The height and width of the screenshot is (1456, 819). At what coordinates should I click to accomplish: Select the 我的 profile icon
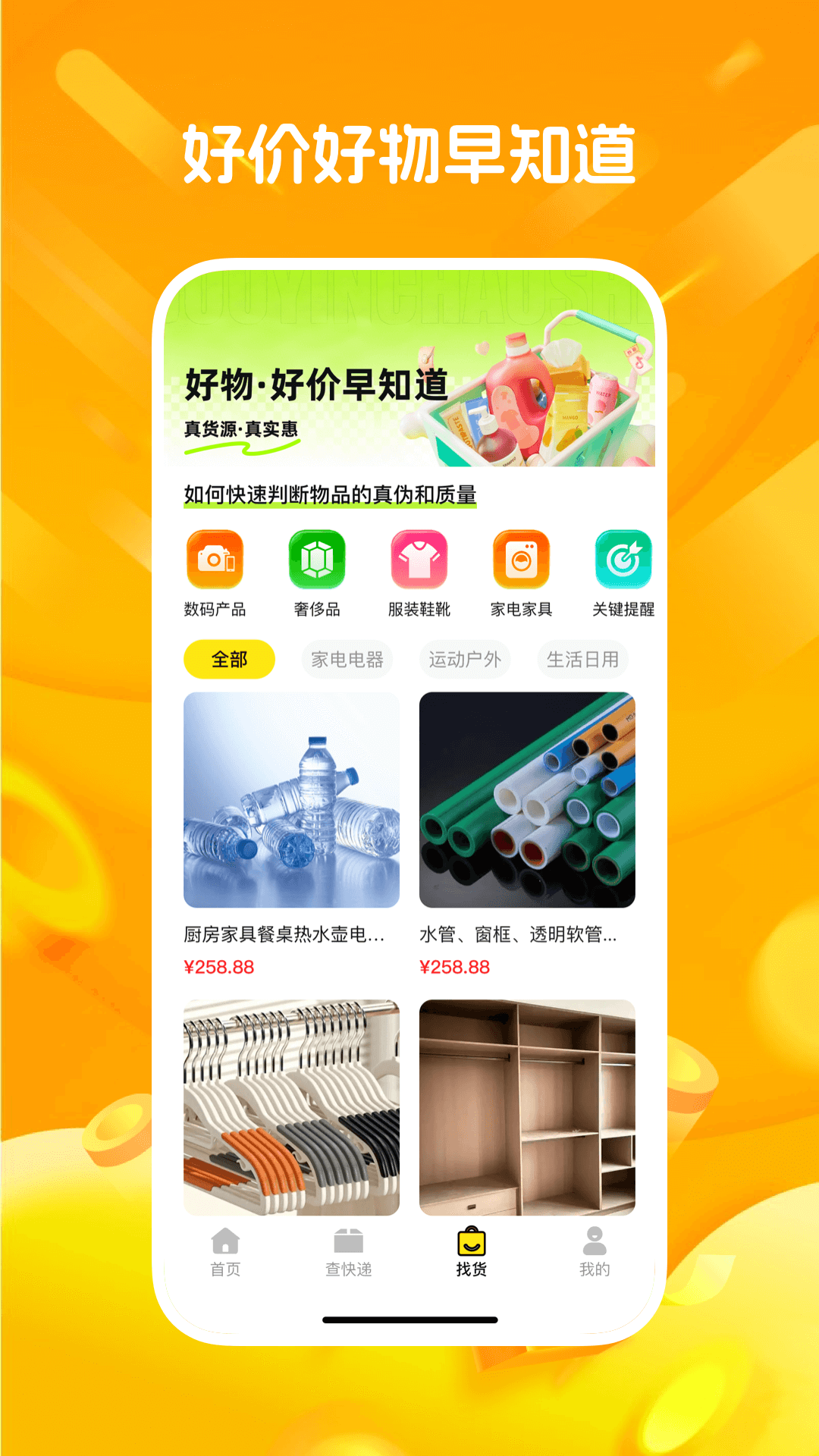pos(596,1240)
